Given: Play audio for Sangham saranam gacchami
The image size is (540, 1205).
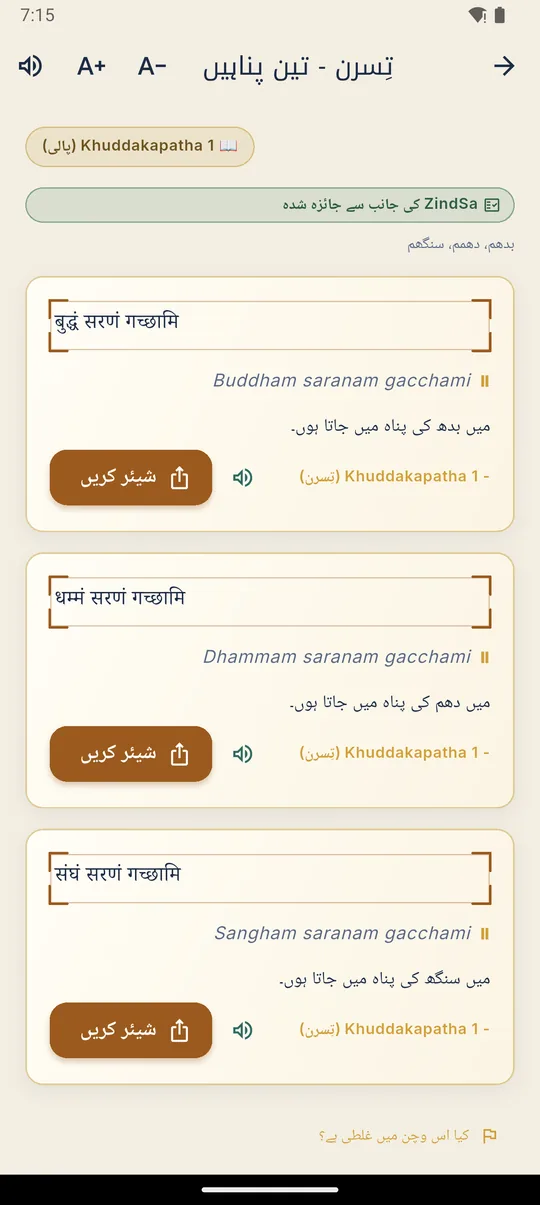Looking at the screenshot, I should click(x=242, y=1030).
